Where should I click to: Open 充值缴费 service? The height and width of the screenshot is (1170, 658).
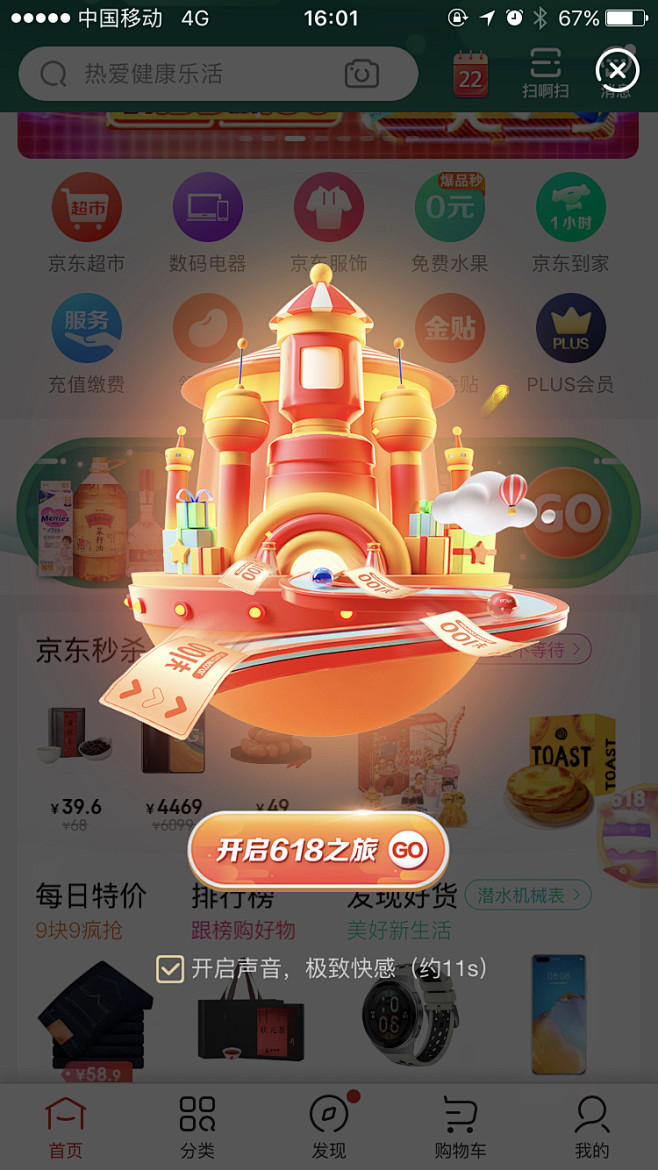[x=87, y=344]
